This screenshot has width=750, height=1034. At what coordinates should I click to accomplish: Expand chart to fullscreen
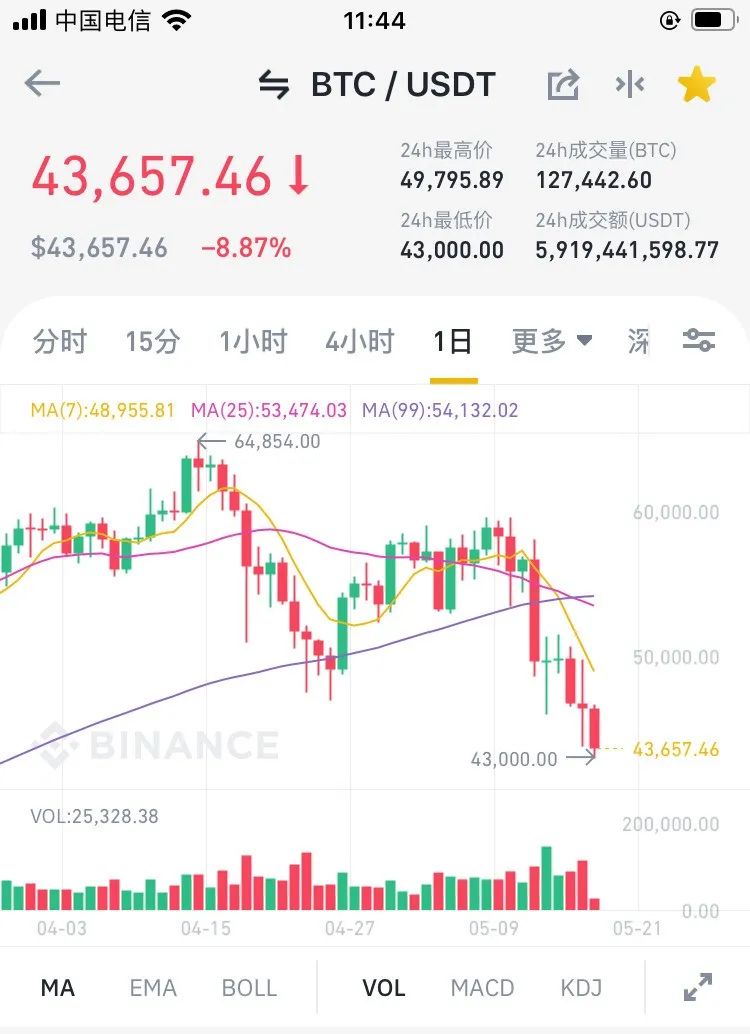[x=697, y=987]
